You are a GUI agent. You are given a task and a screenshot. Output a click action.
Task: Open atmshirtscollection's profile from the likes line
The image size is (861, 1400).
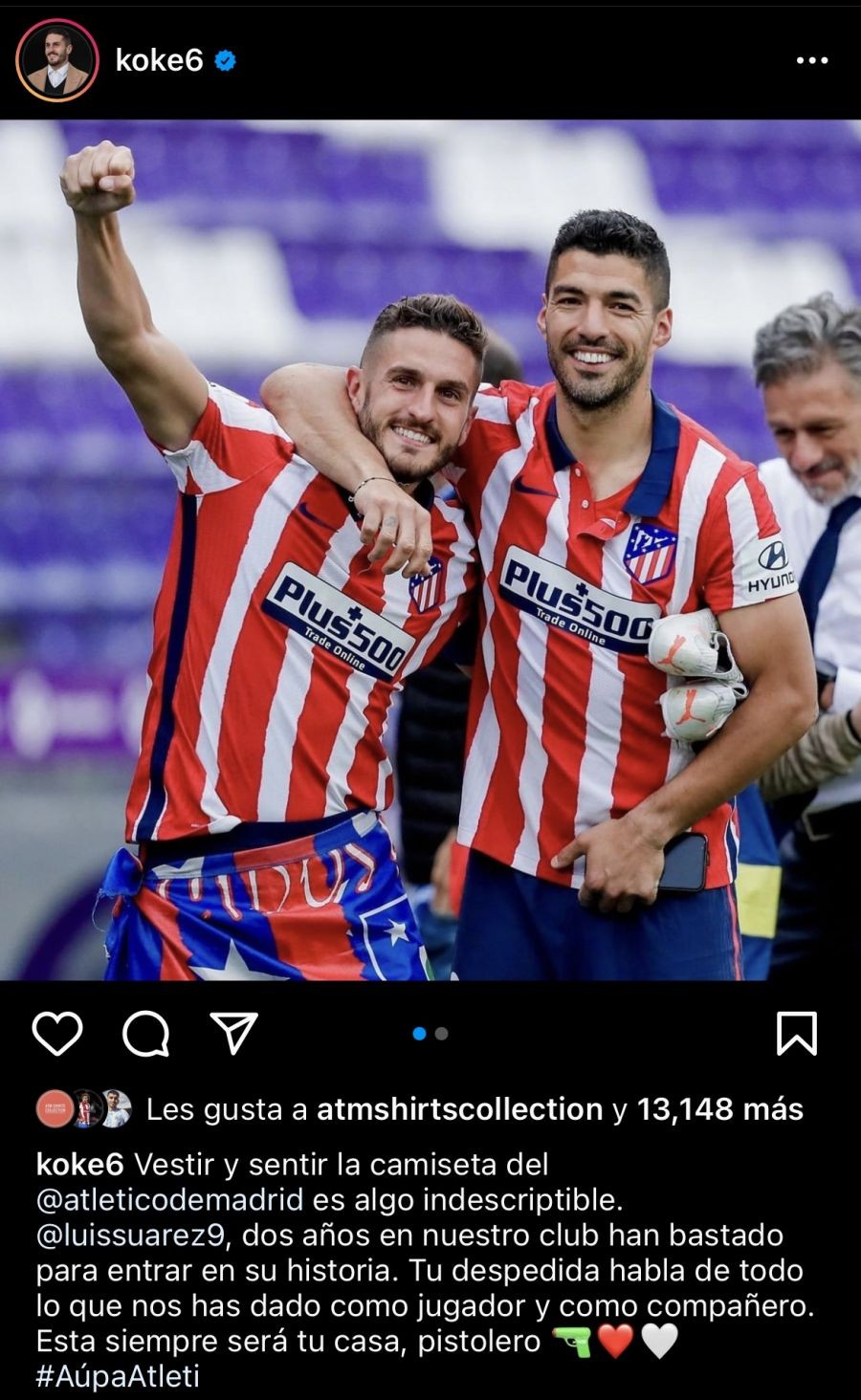coord(459,1109)
